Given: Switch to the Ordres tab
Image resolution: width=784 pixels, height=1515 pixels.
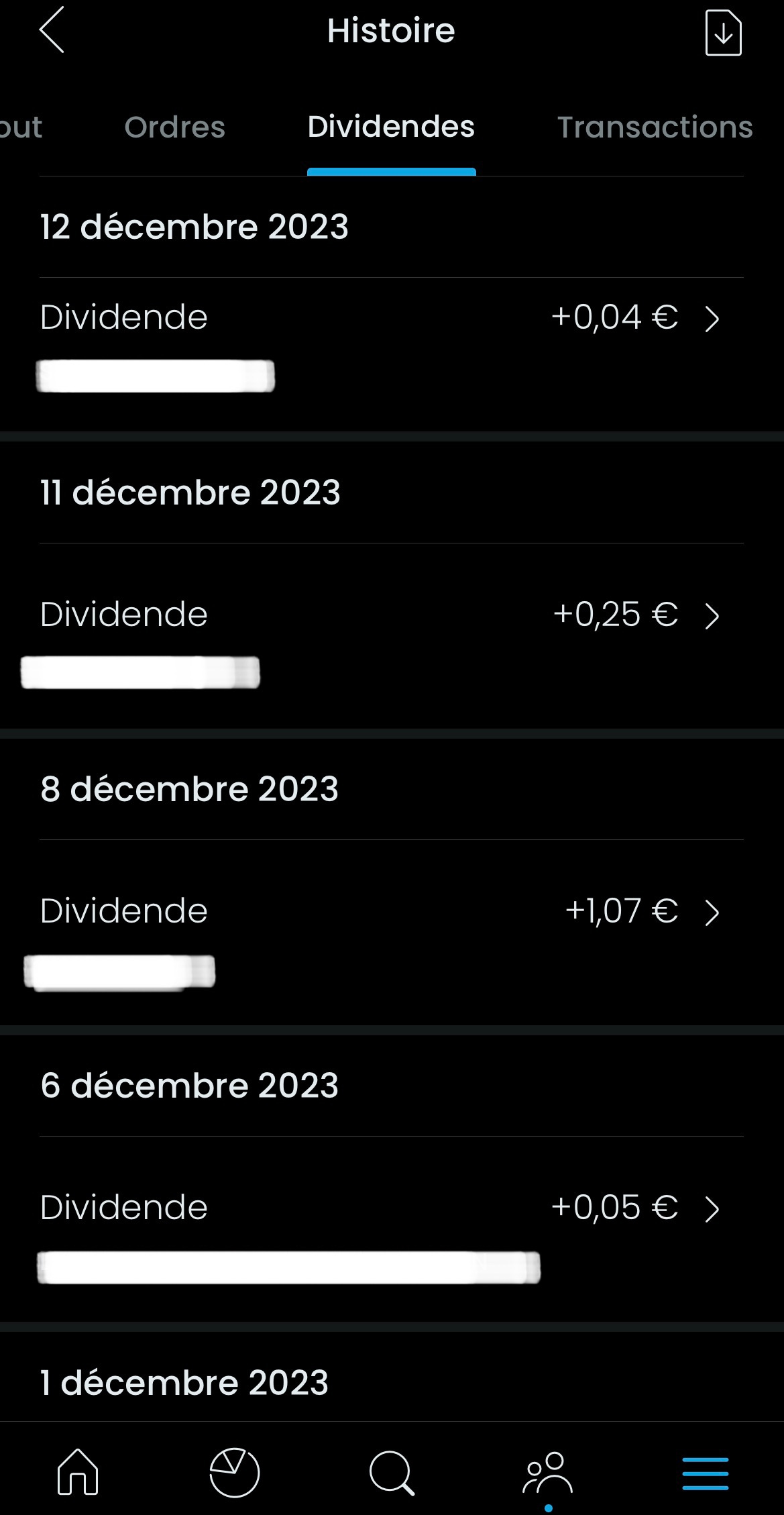Looking at the screenshot, I should tap(174, 127).
